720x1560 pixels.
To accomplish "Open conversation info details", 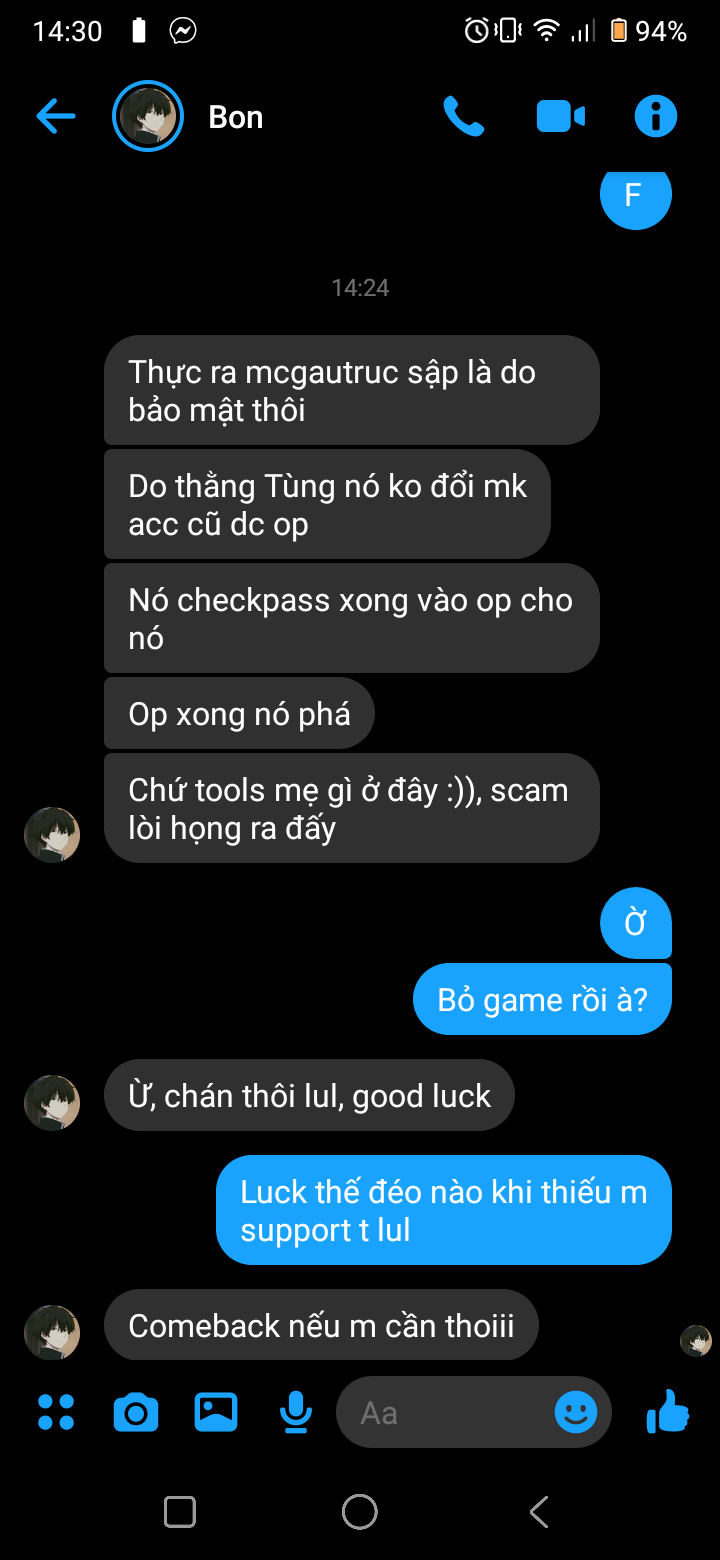I will [656, 117].
